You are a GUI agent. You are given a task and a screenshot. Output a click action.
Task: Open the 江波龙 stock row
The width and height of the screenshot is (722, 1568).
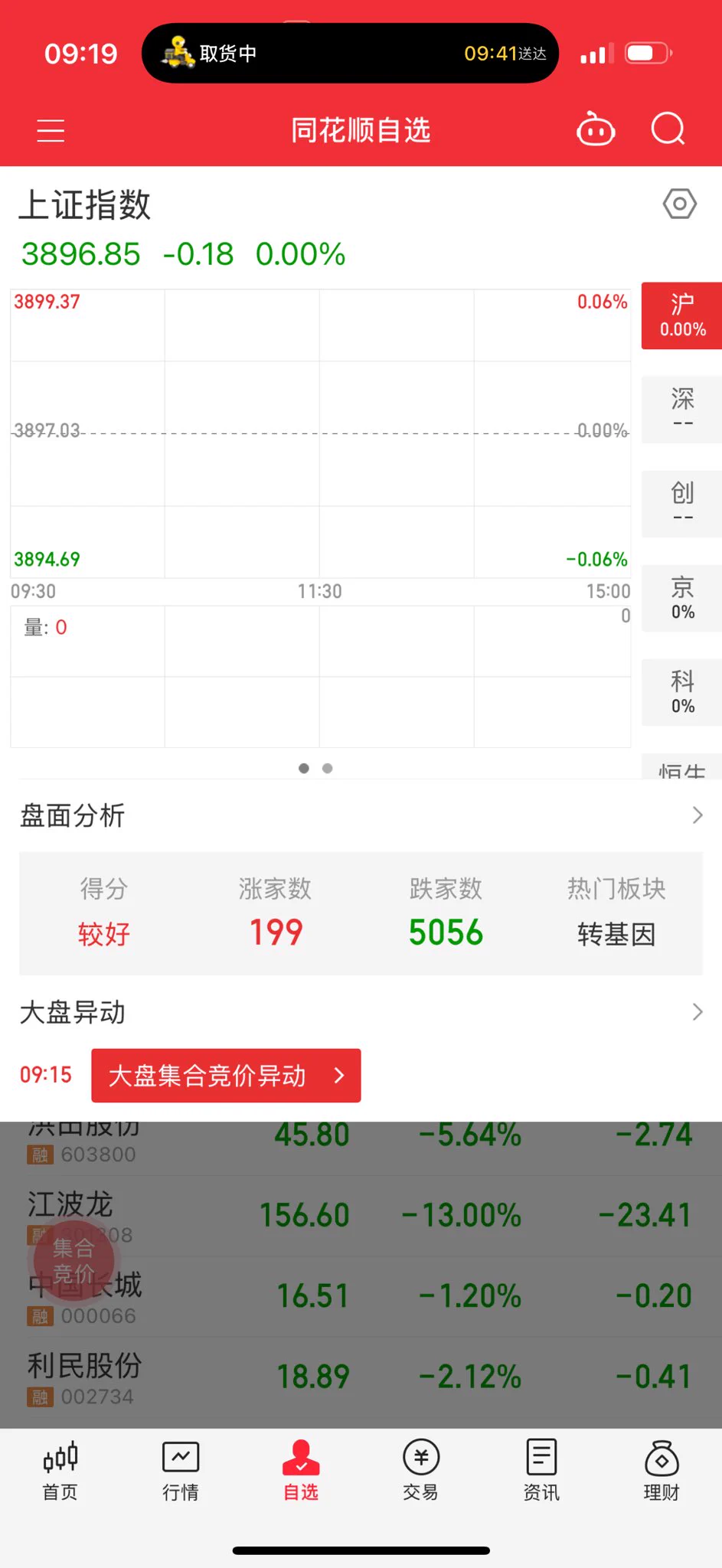click(x=360, y=1216)
